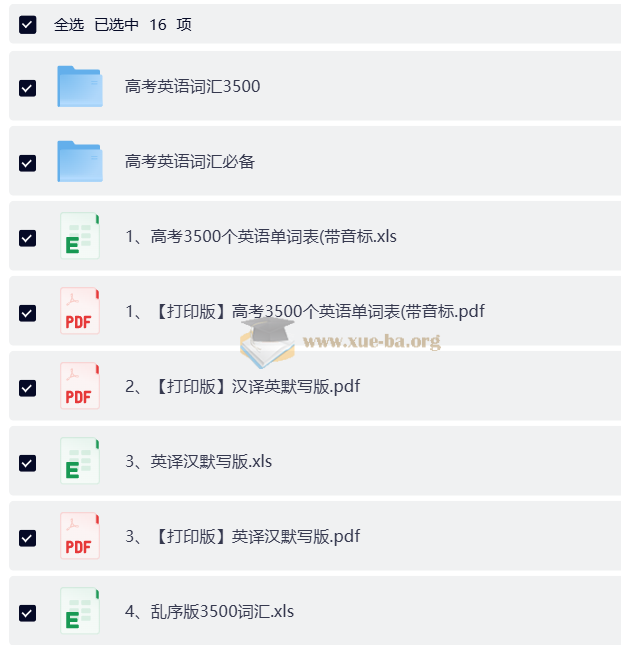The width and height of the screenshot is (621, 645).
Task: Open 3、英译汉默写版.xls
Action: pyautogui.click(x=199, y=461)
